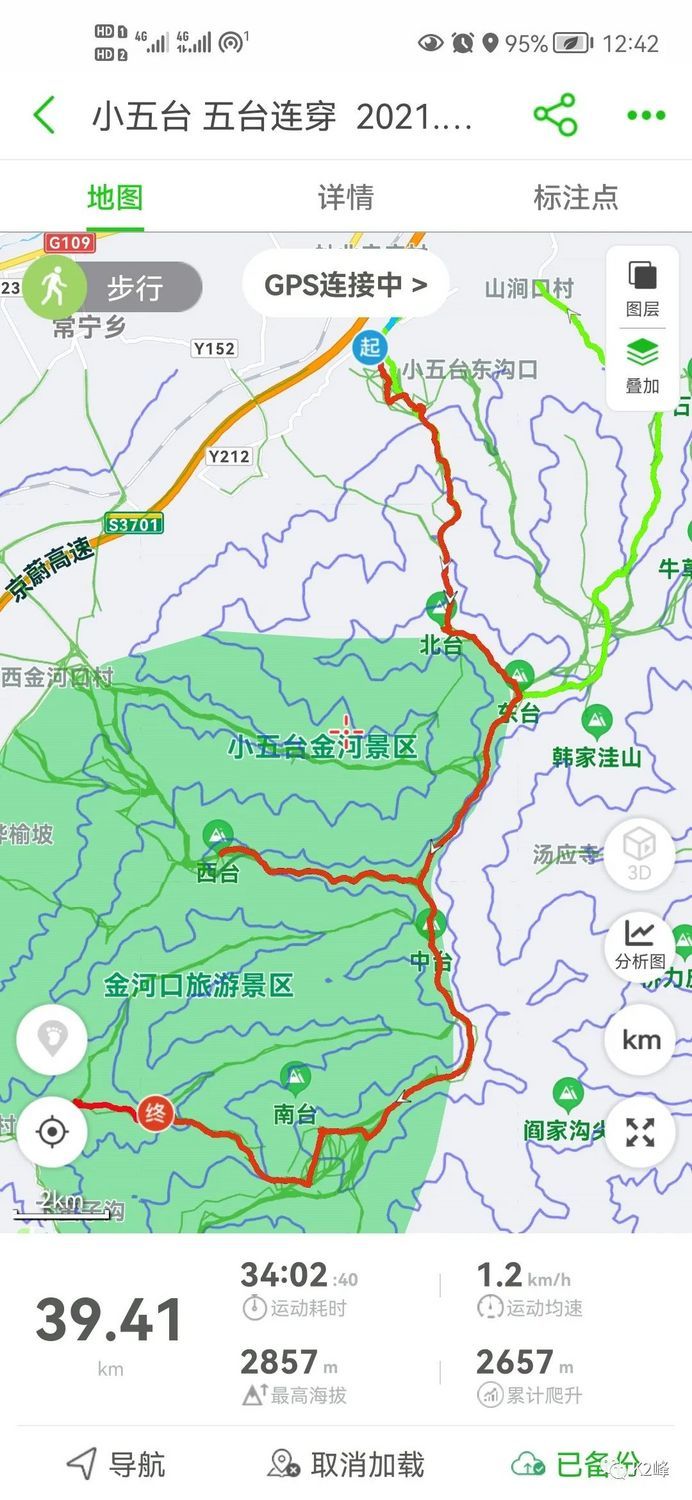Go back with the green arrow
Image resolution: width=692 pixels, height=1500 pixels.
(x=44, y=116)
